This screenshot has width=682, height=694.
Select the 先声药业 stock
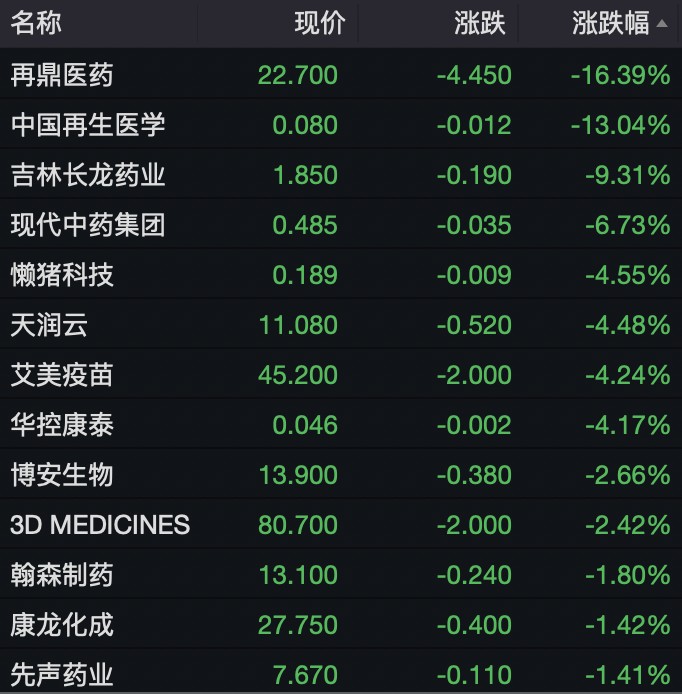click(x=62, y=675)
